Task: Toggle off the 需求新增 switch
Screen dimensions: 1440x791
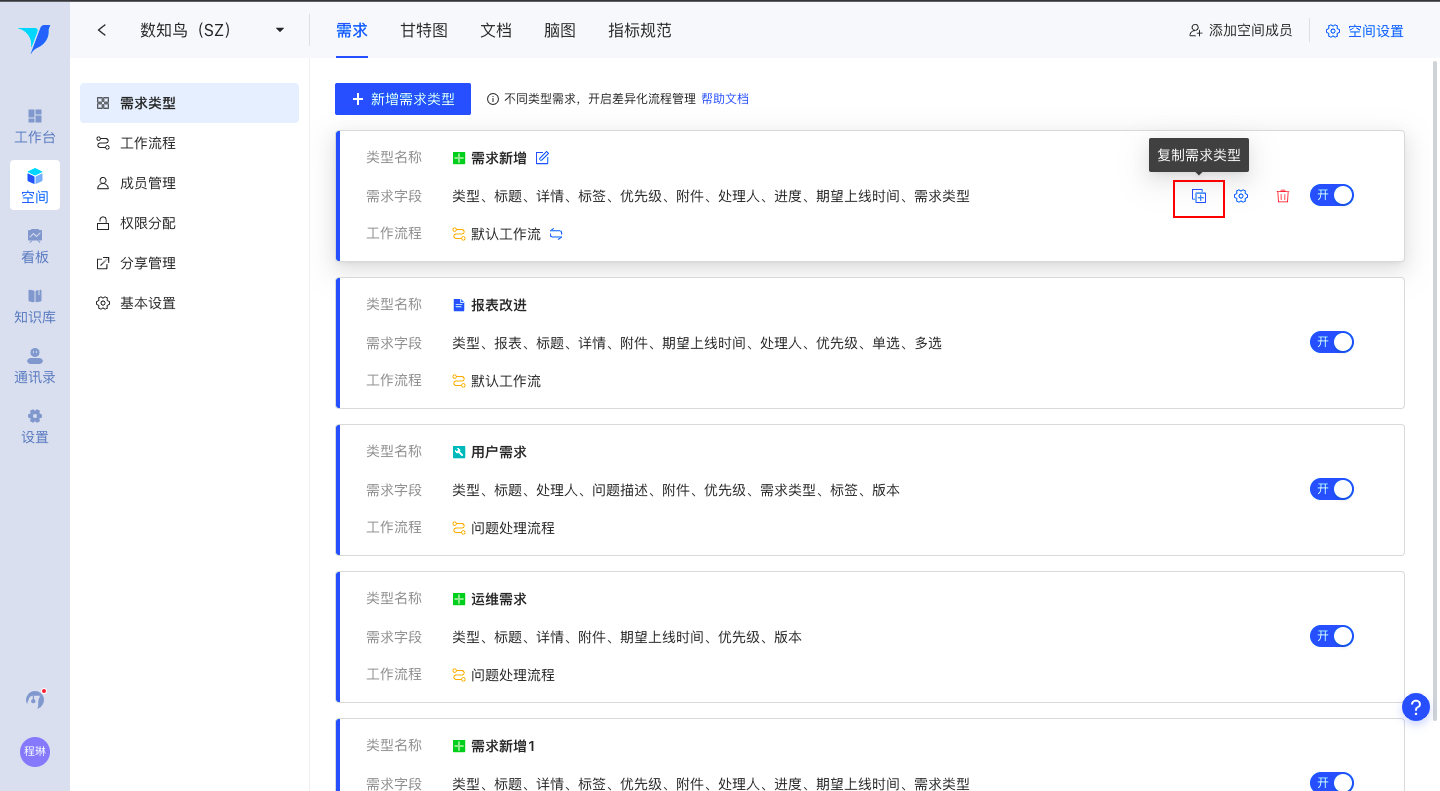Action: pyautogui.click(x=1331, y=195)
